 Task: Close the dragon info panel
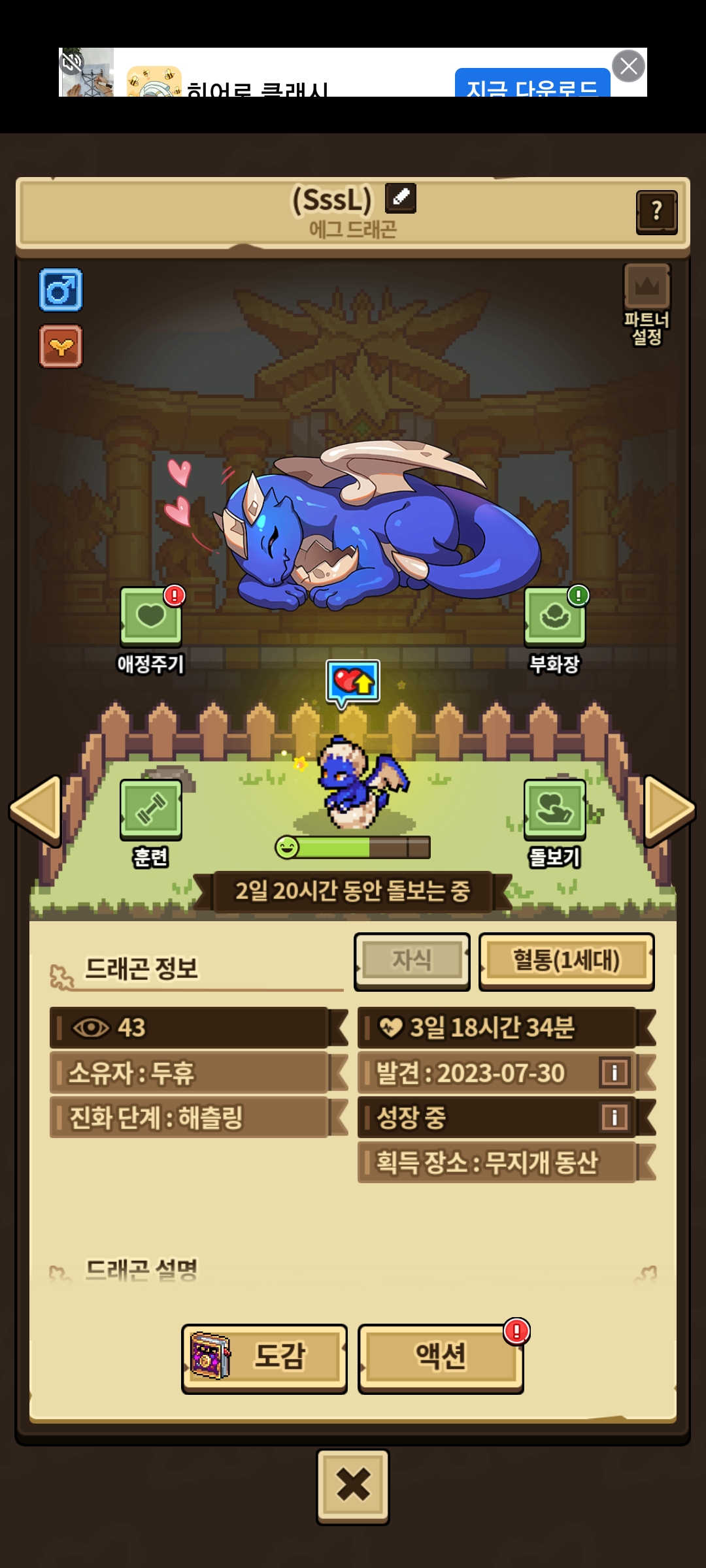click(353, 1486)
